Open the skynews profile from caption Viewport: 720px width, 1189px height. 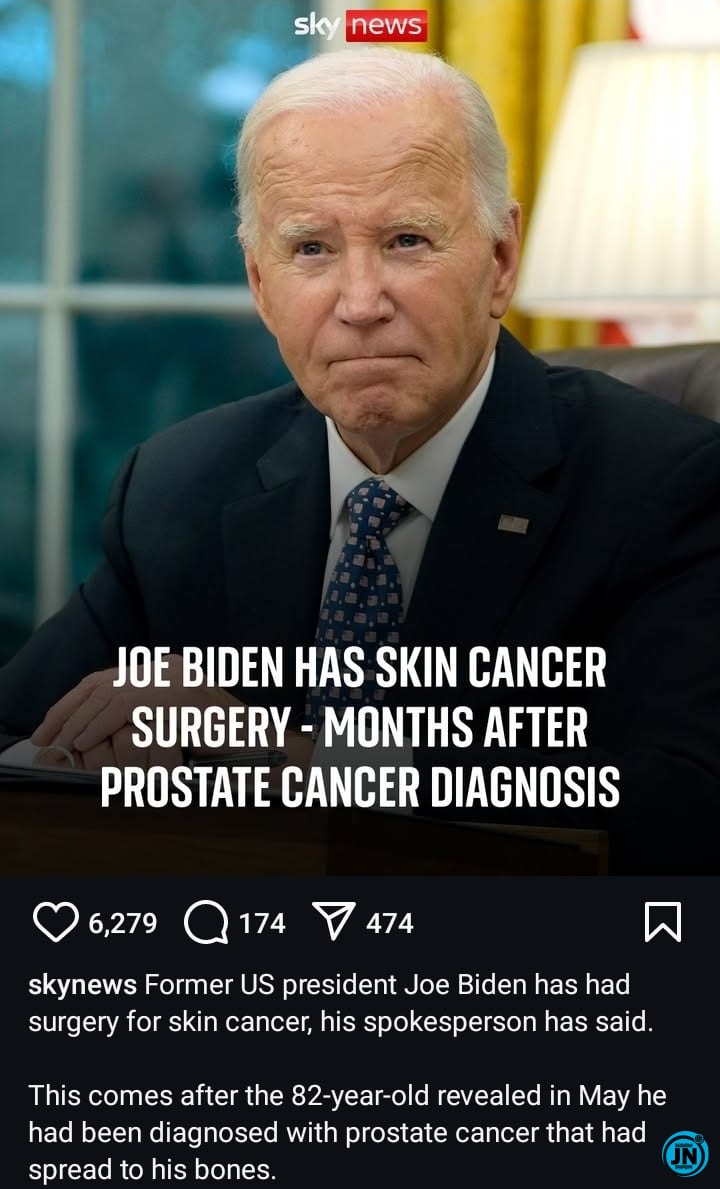[83, 984]
